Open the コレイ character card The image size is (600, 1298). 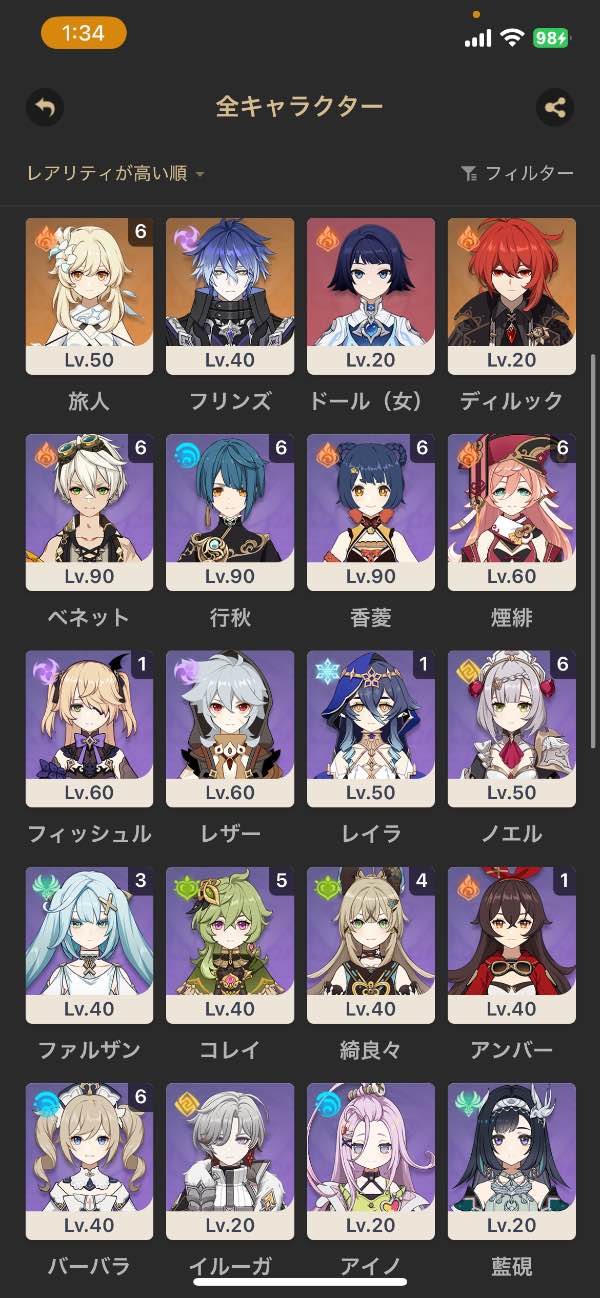pyautogui.click(x=230, y=944)
